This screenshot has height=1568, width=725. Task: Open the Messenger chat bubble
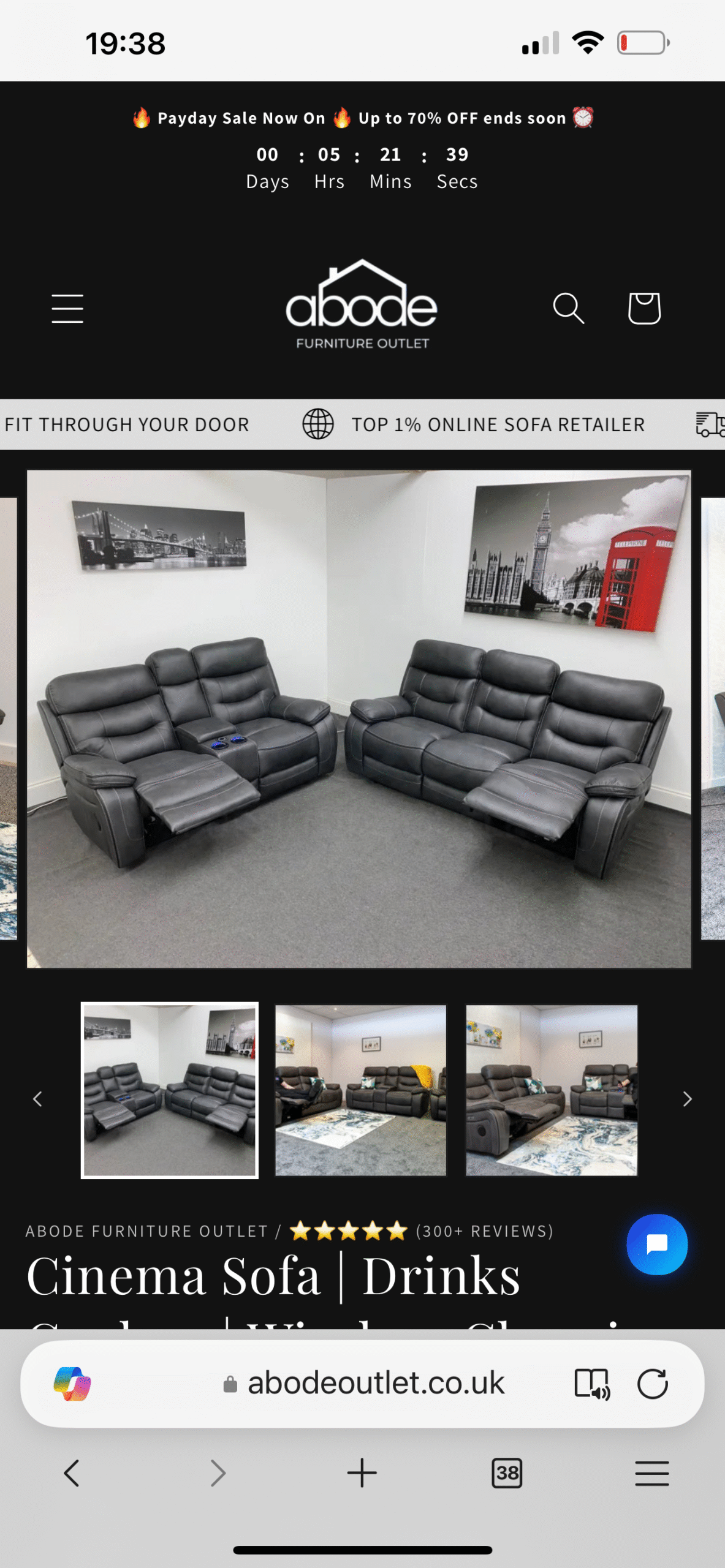pyautogui.click(x=656, y=1245)
